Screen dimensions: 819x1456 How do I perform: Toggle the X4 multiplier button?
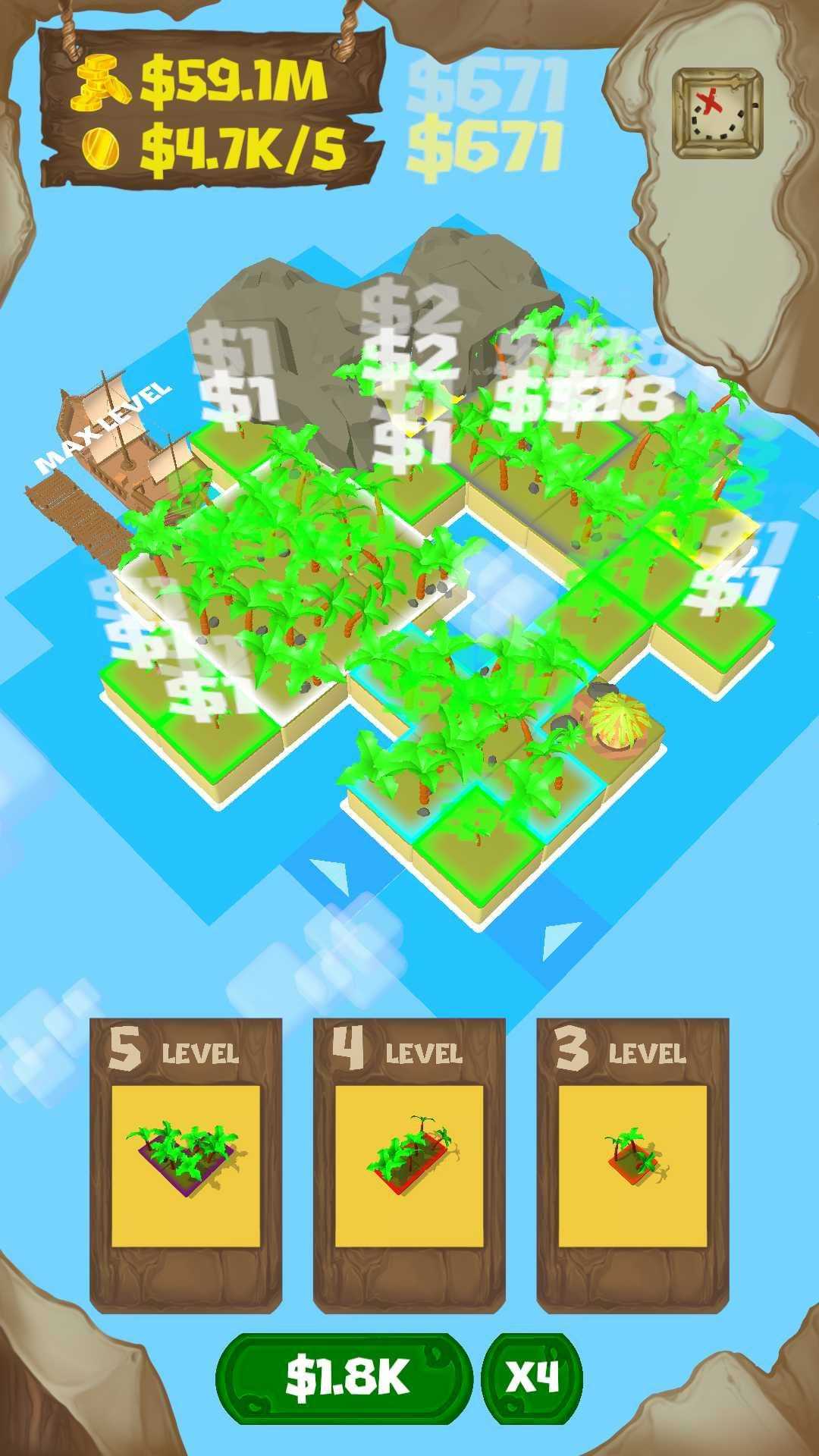click(x=532, y=1378)
